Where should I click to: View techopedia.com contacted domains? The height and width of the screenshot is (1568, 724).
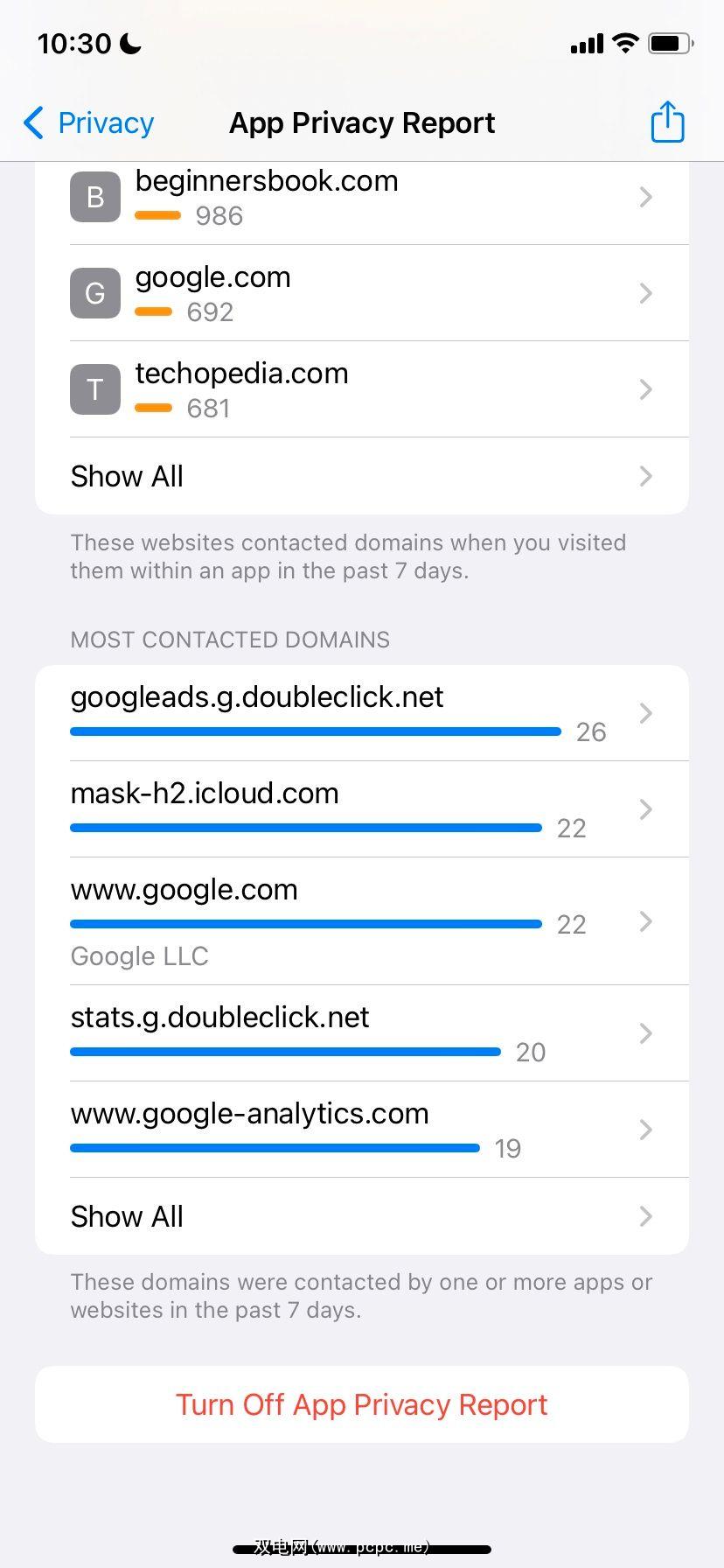tap(362, 389)
